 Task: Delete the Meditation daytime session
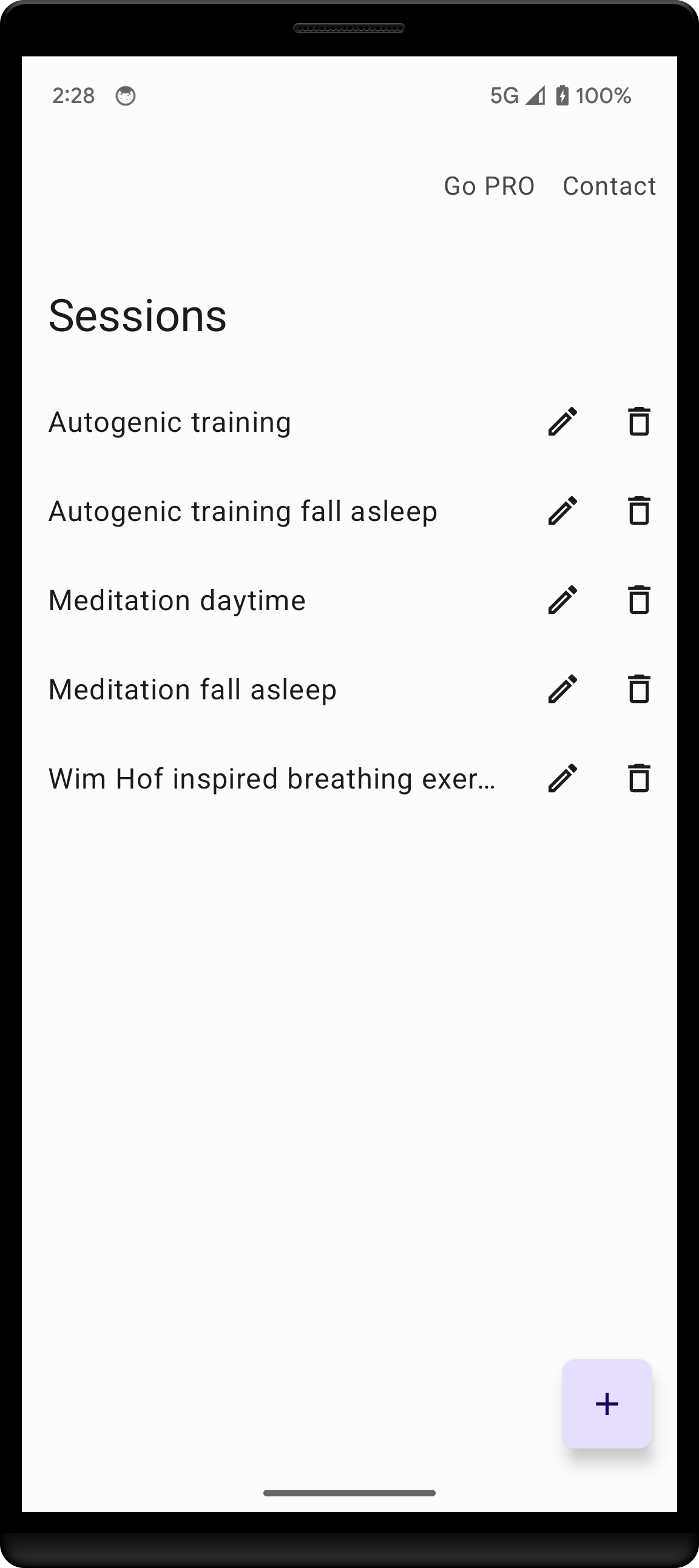[x=639, y=600]
